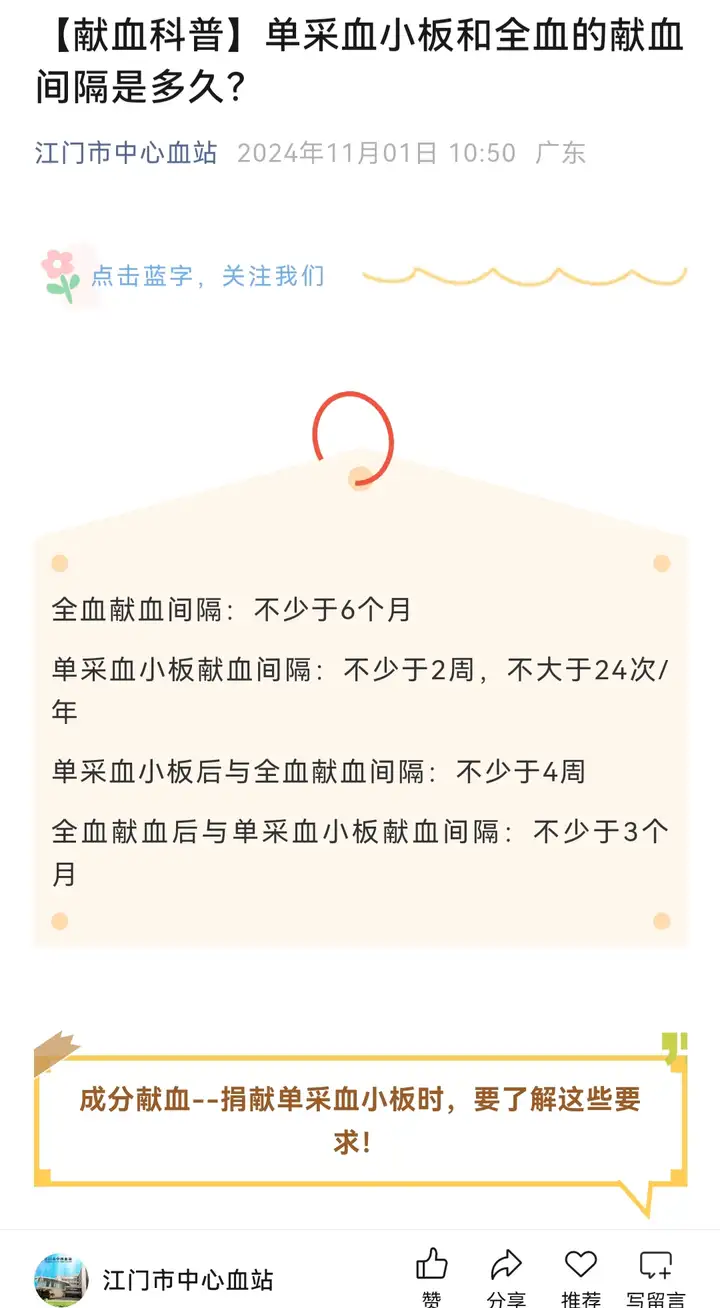Viewport: 720px width, 1308px height.
Task: Tap the 点击蓝字，关注我们 follow link
Action: click(x=208, y=276)
